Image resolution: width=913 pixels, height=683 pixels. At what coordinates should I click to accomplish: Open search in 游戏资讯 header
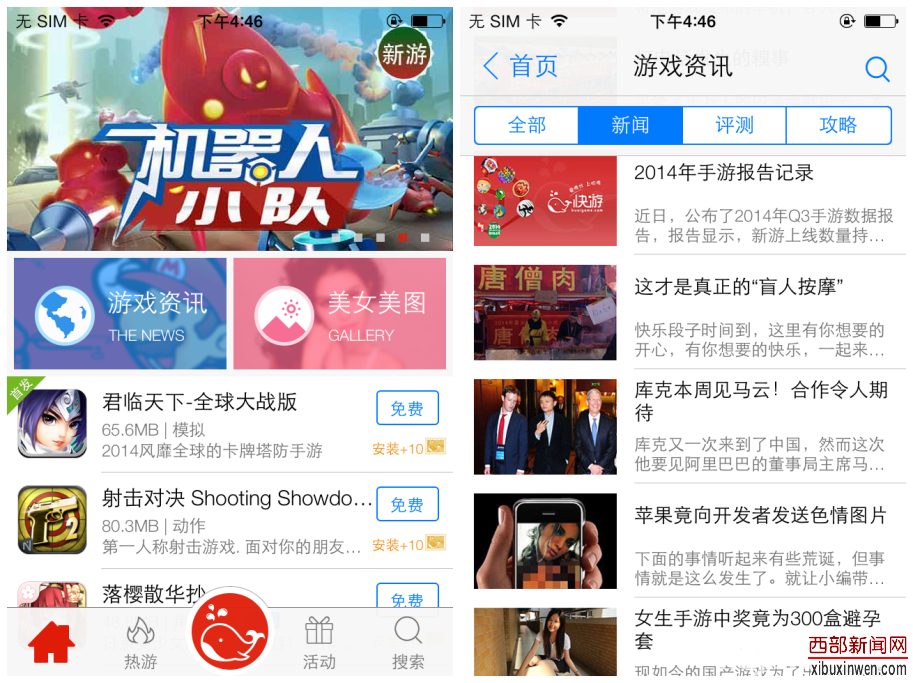(x=877, y=68)
